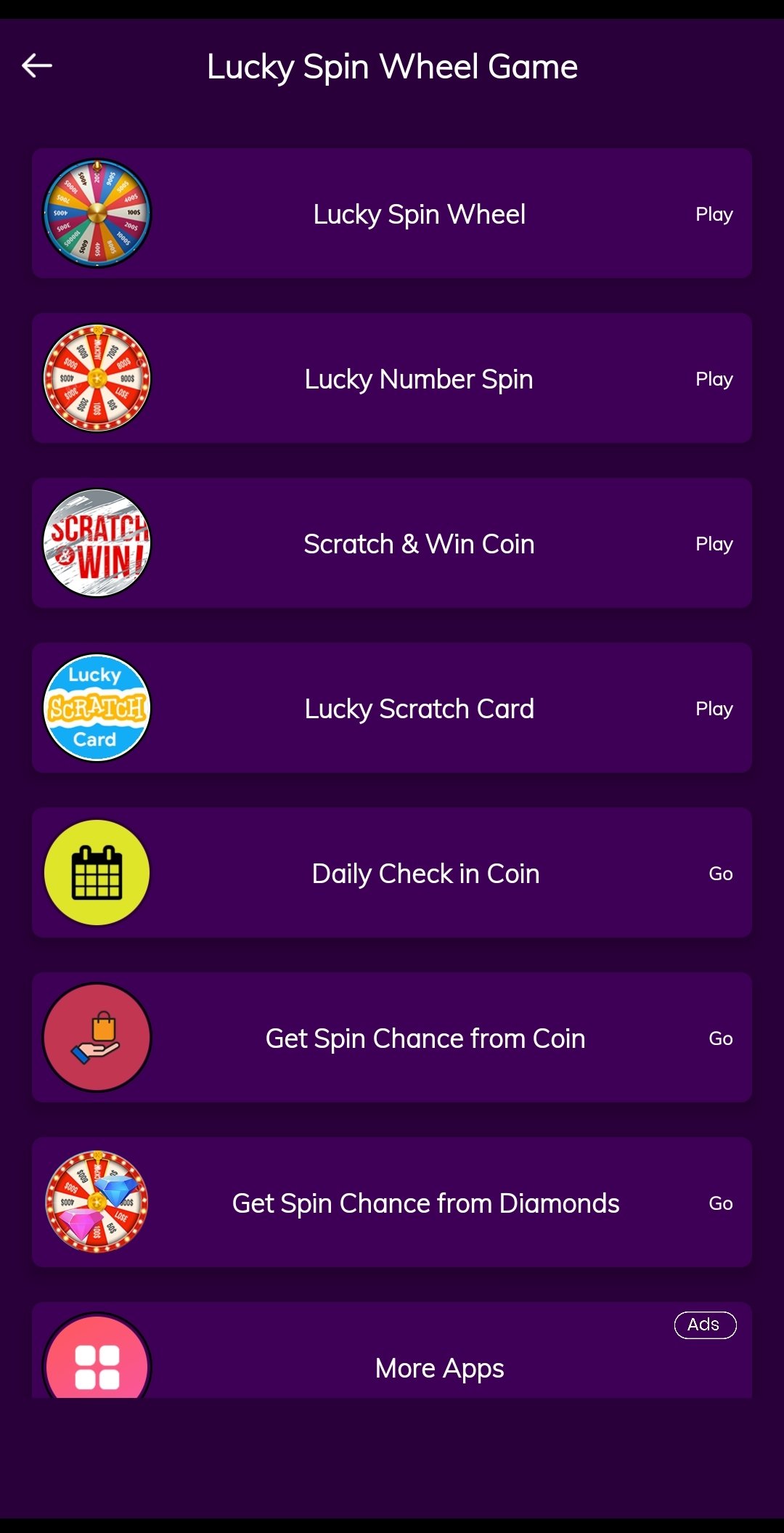Select Get Spin Chance from Diamonds
This screenshot has height=1533, width=784.
coord(392,1203)
